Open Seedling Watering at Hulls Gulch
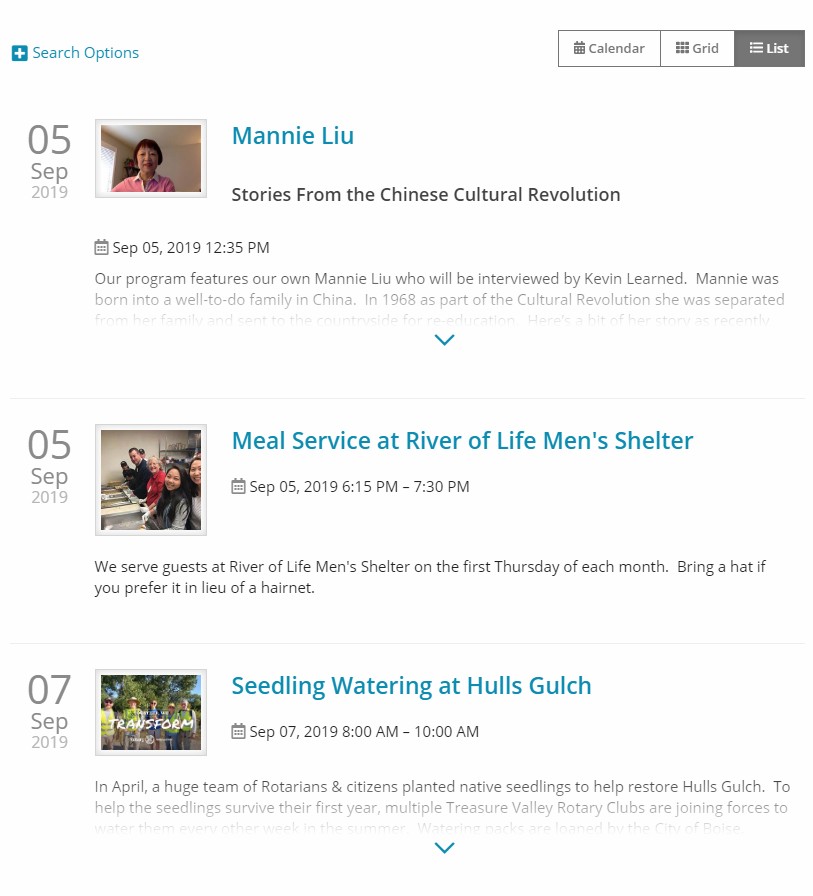The height and width of the screenshot is (896, 813). (x=411, y=686)
